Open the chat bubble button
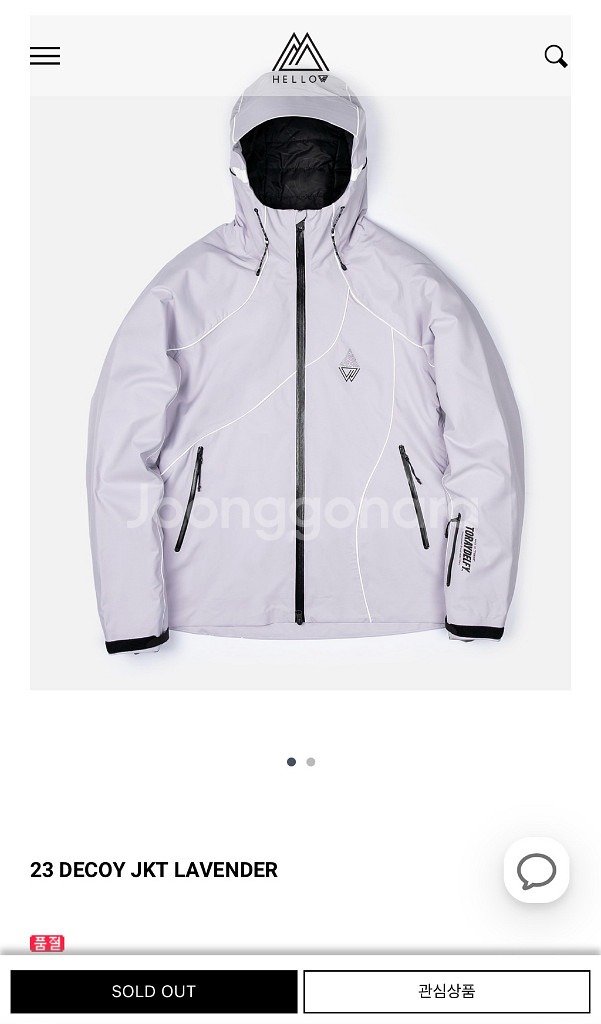The height and width of the screenshot is (1024, 601). 536,870
